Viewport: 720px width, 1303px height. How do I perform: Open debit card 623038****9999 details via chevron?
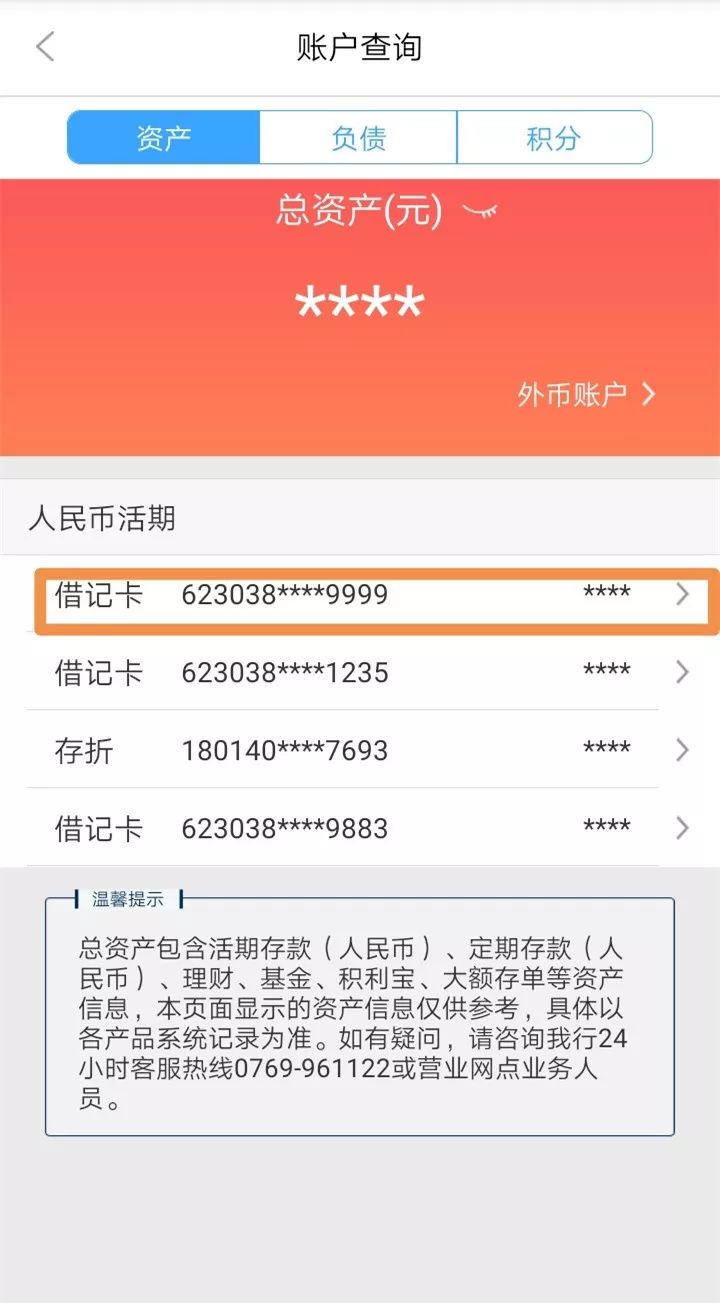[683, 594]
